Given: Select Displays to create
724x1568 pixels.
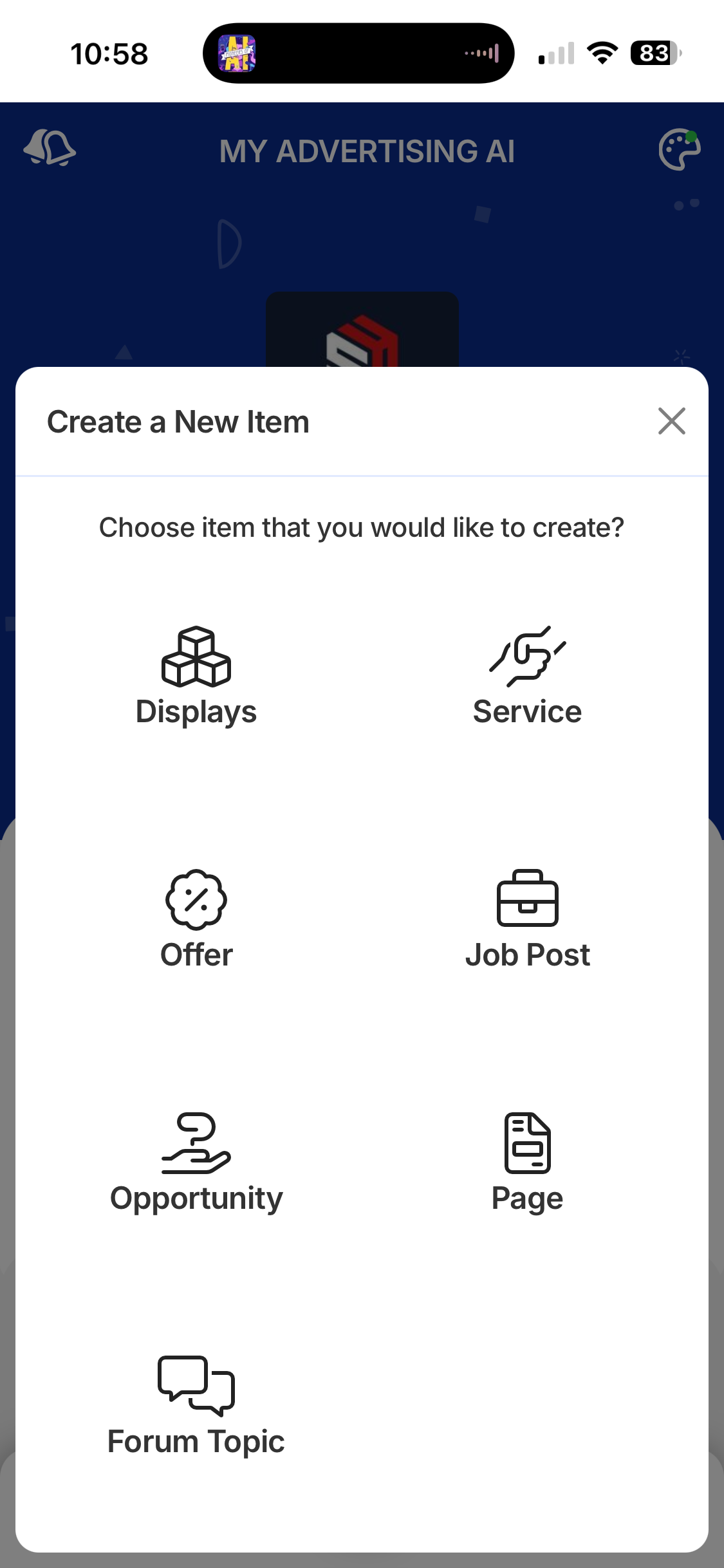Looking at the screenshot, I should [x=196, y=676].
